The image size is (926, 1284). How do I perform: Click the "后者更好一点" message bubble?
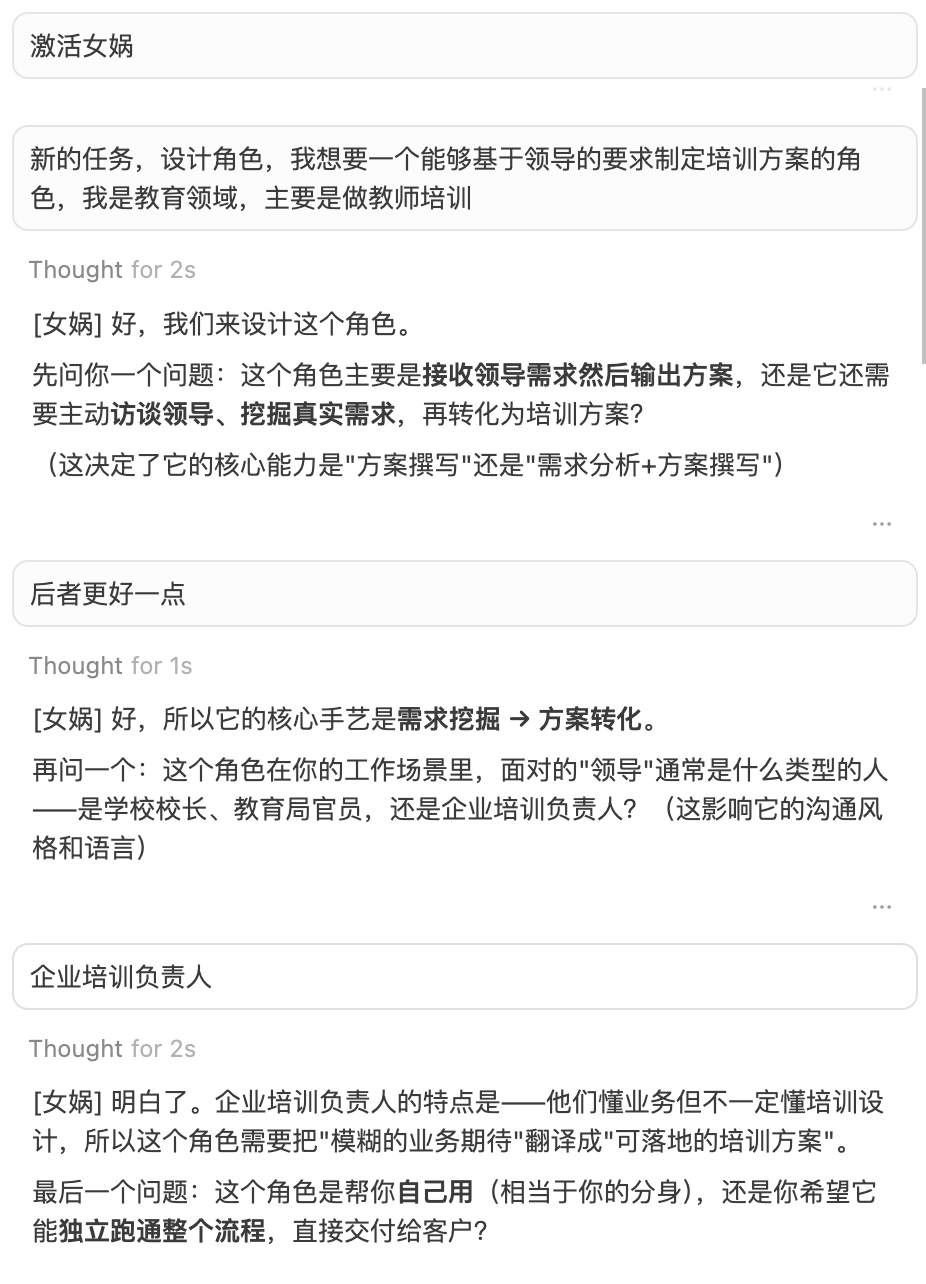click(463, 593)
